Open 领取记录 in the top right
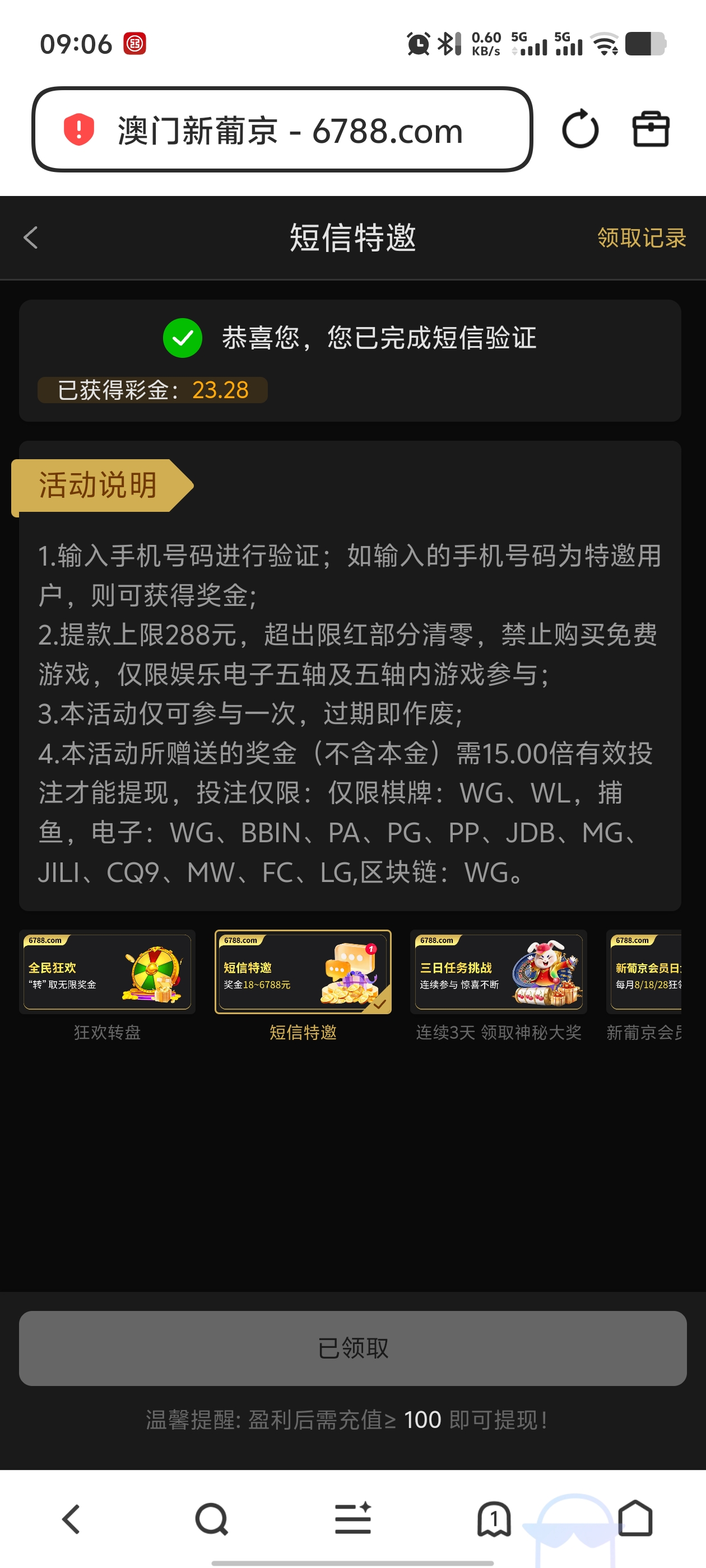Screen dimensions: 706x1568 pyautogui.click(x=642, y=239)
